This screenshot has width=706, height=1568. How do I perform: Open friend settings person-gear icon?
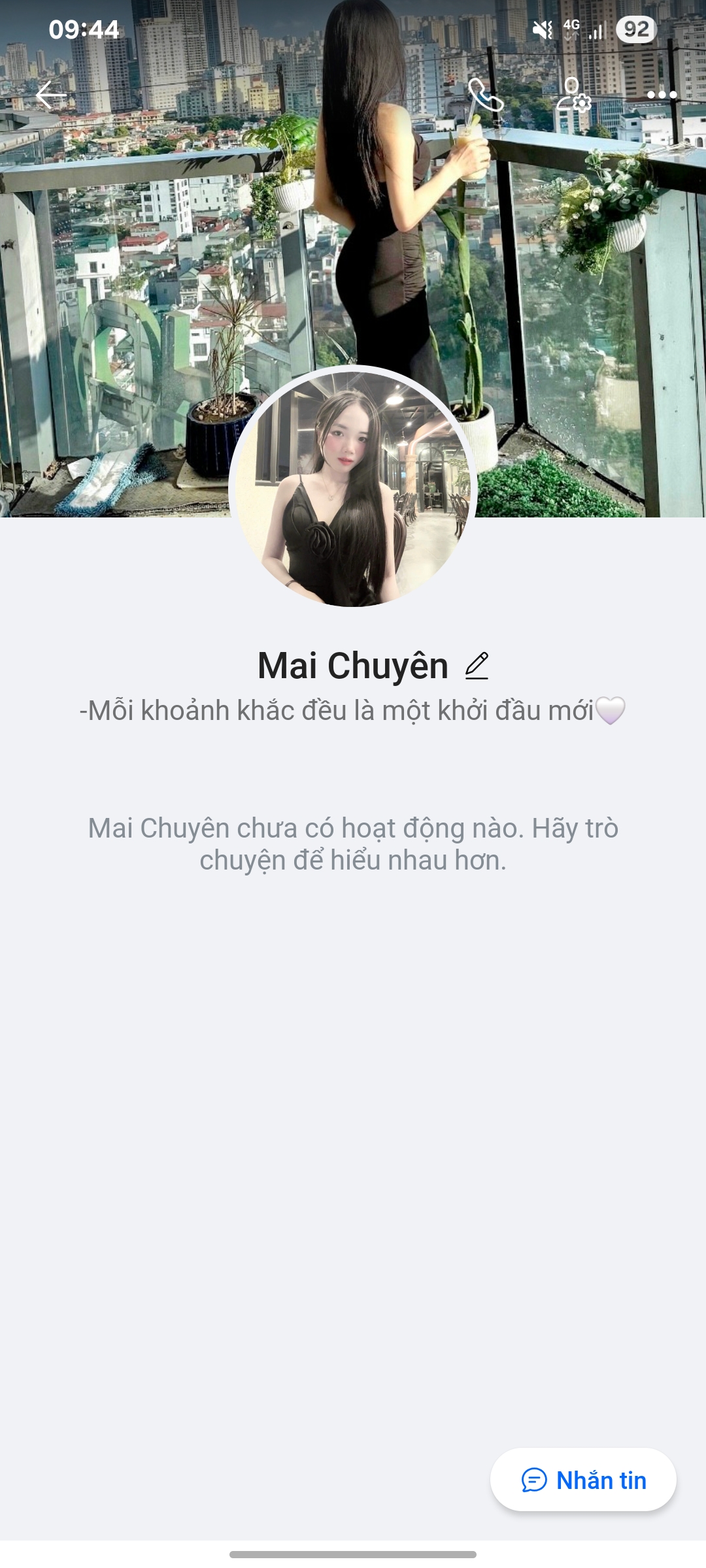pos(574,95)
